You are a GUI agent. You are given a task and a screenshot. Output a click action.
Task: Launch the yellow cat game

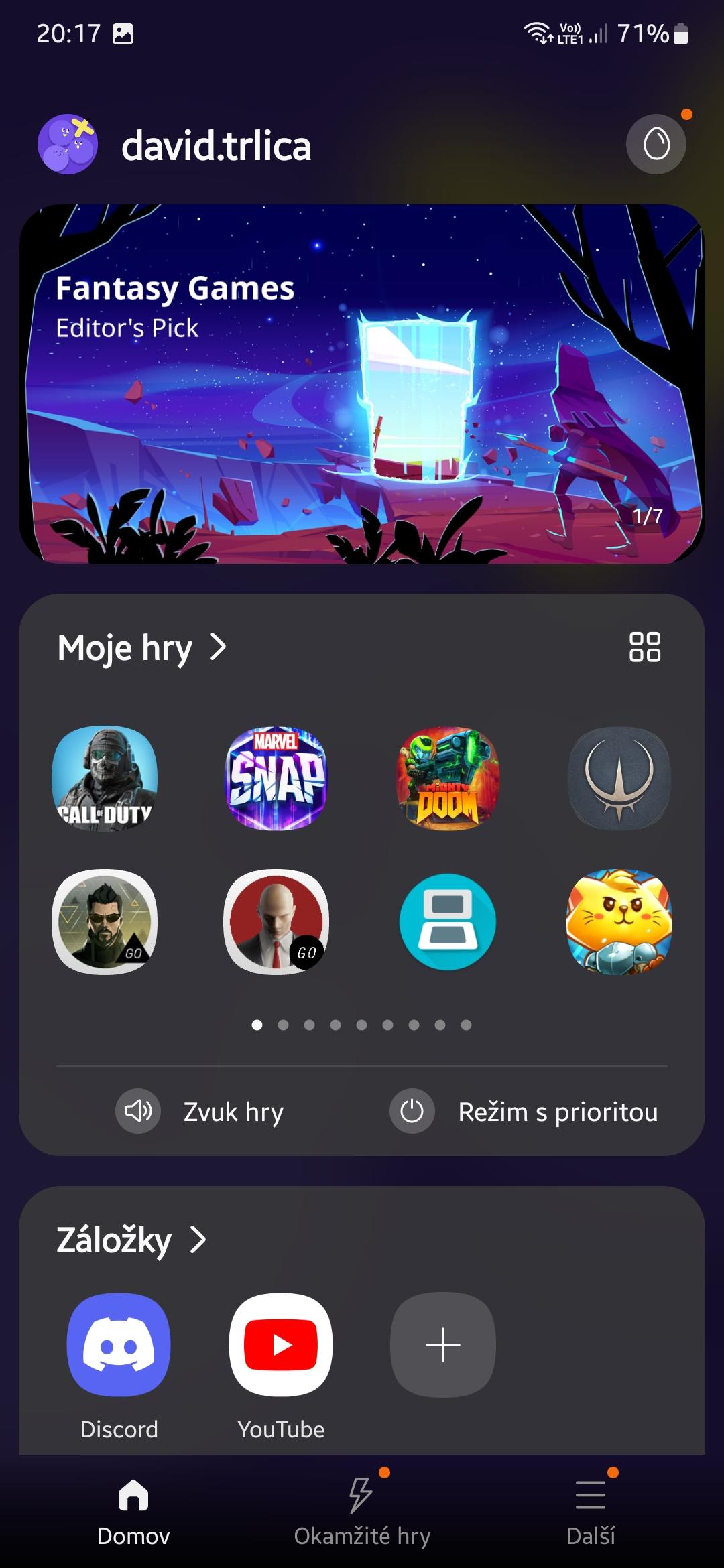click(619, 922)
